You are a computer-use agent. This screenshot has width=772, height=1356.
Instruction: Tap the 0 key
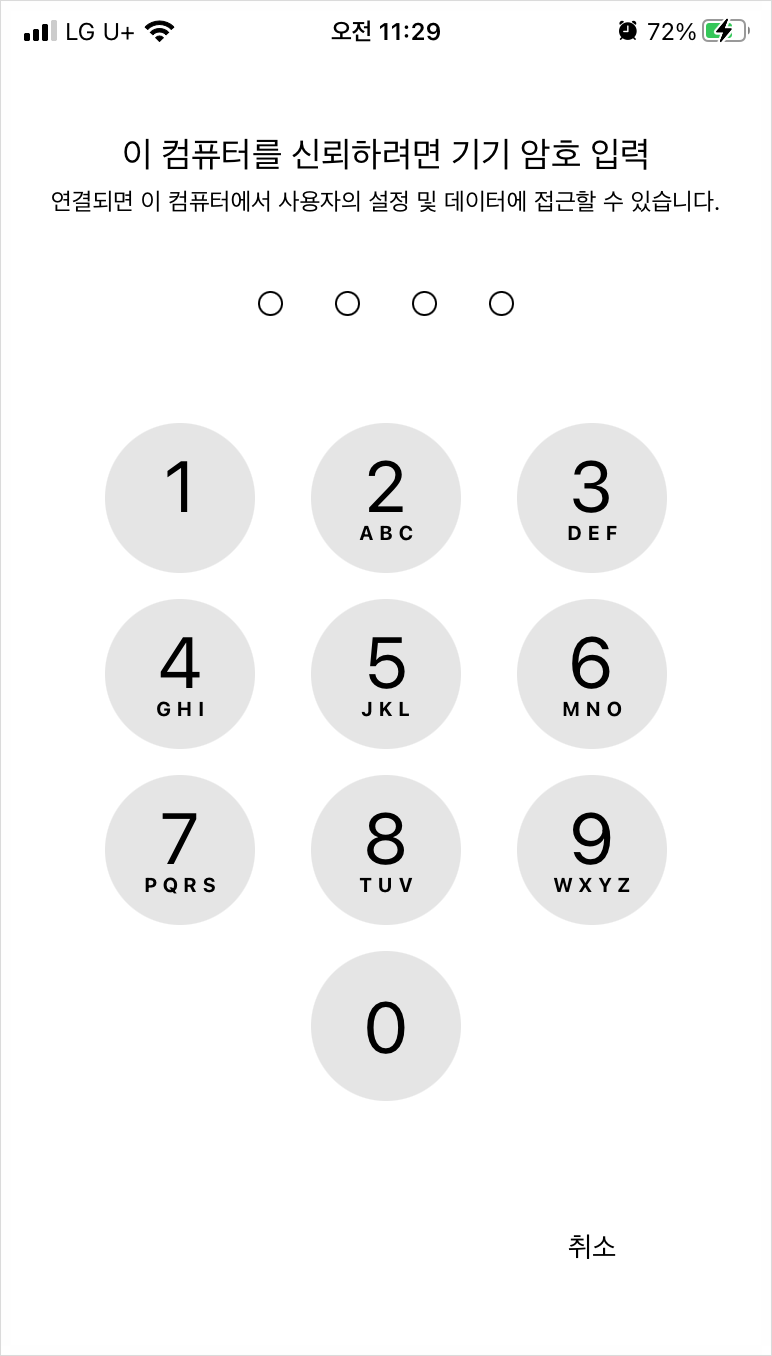[x=386, y=1026]
